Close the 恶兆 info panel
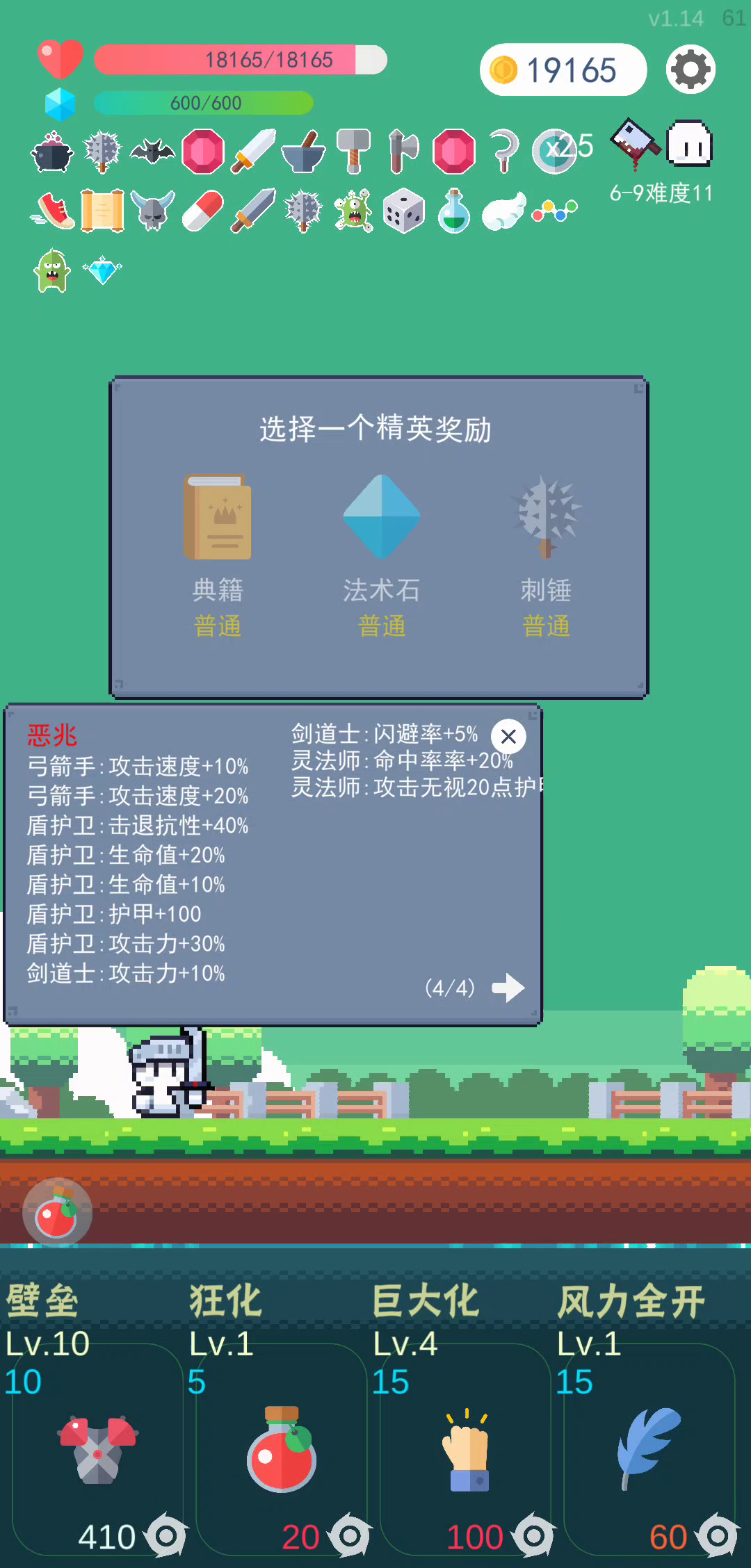The width and height of the screenshot is (751, 1568). [x=508, y=737]
